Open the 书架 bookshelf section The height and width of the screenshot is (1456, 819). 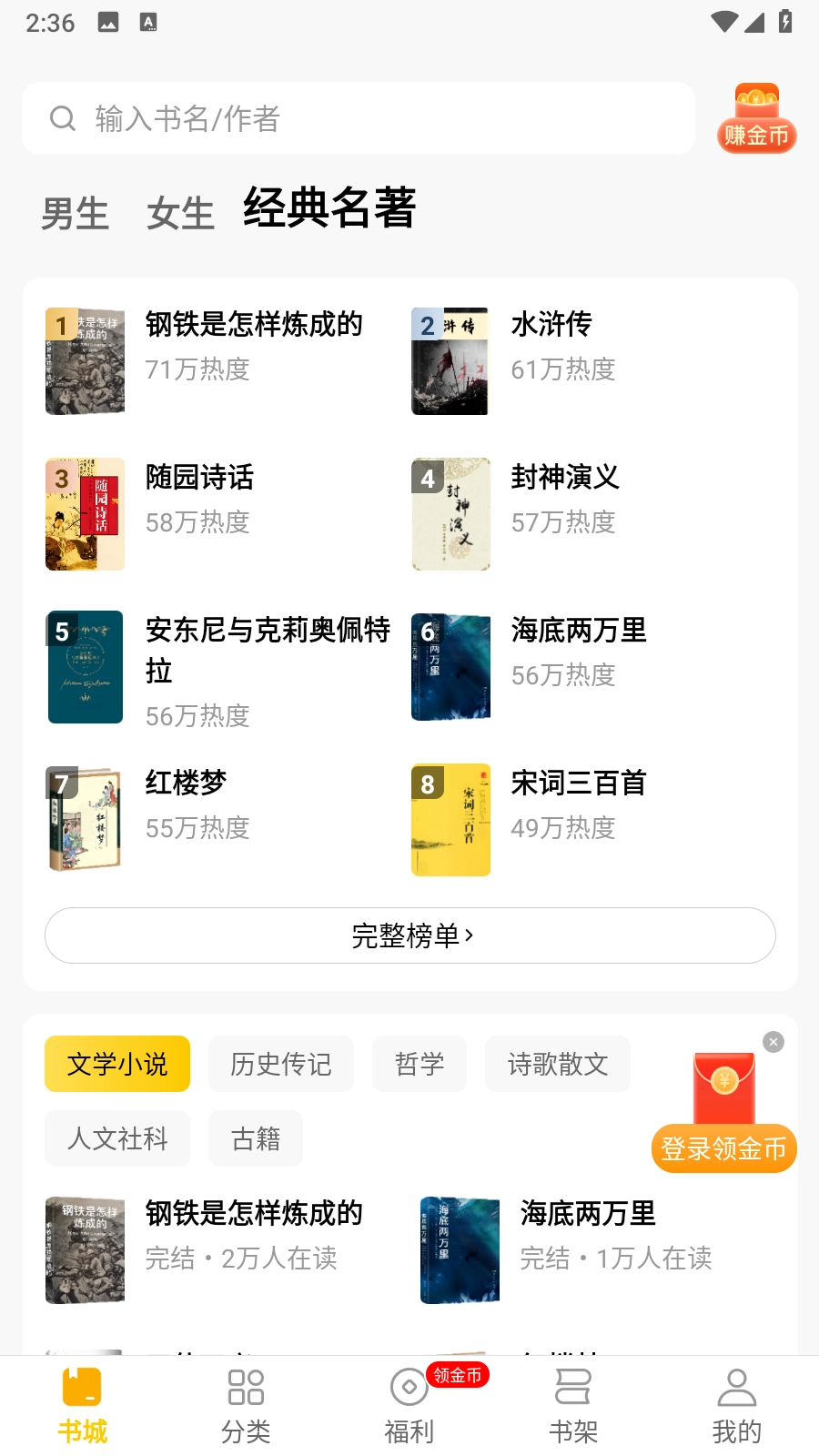(572, 1401)
